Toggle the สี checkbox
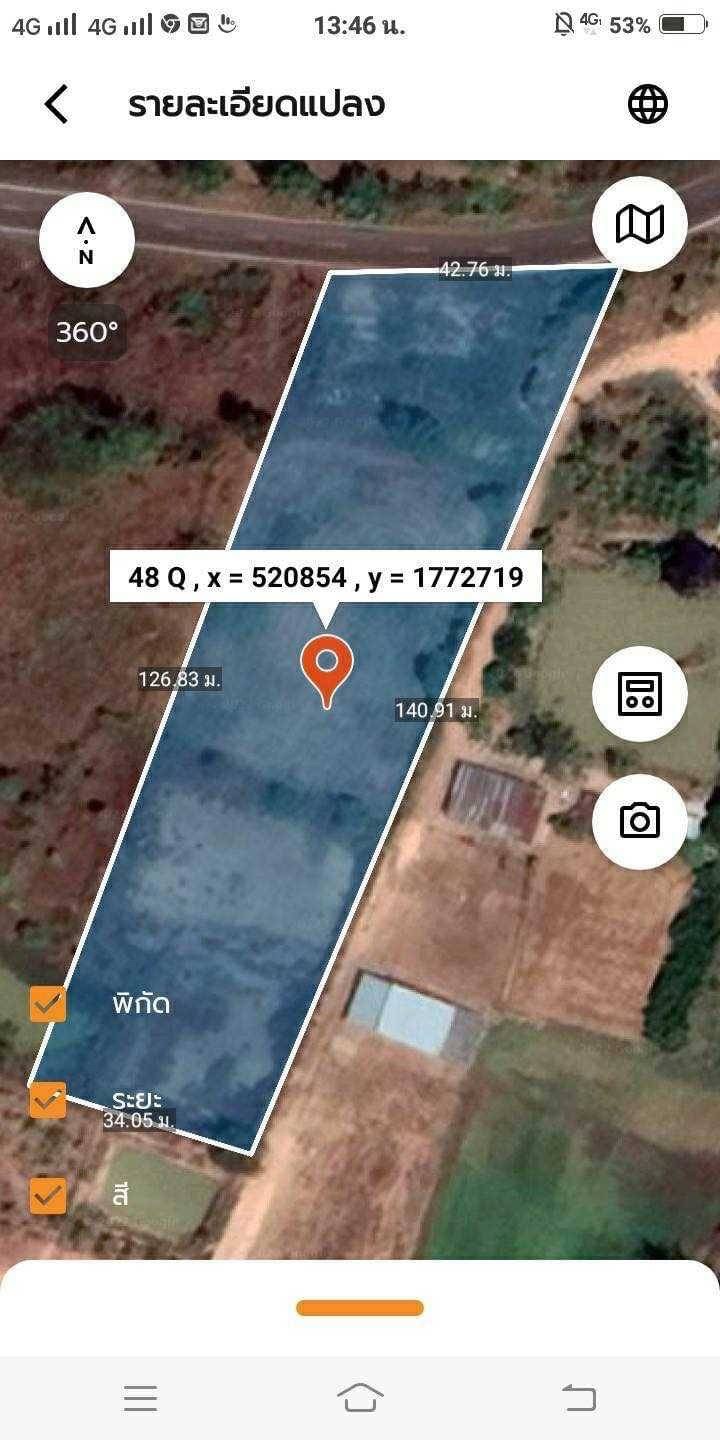720x1440 pixels. 48,1195
